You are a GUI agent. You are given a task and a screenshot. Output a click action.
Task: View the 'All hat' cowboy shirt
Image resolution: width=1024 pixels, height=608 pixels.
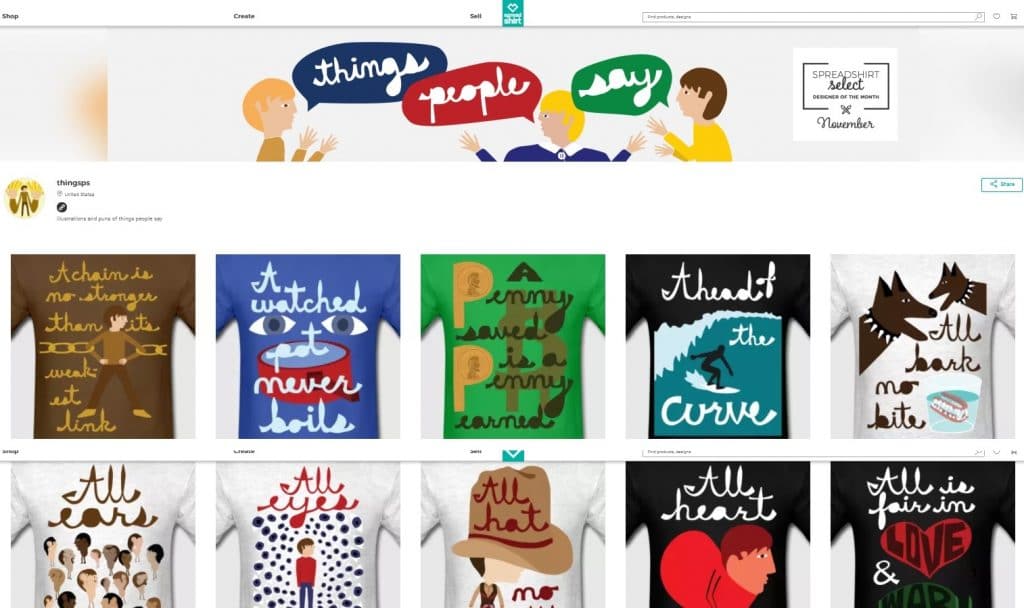pos(513,535)
